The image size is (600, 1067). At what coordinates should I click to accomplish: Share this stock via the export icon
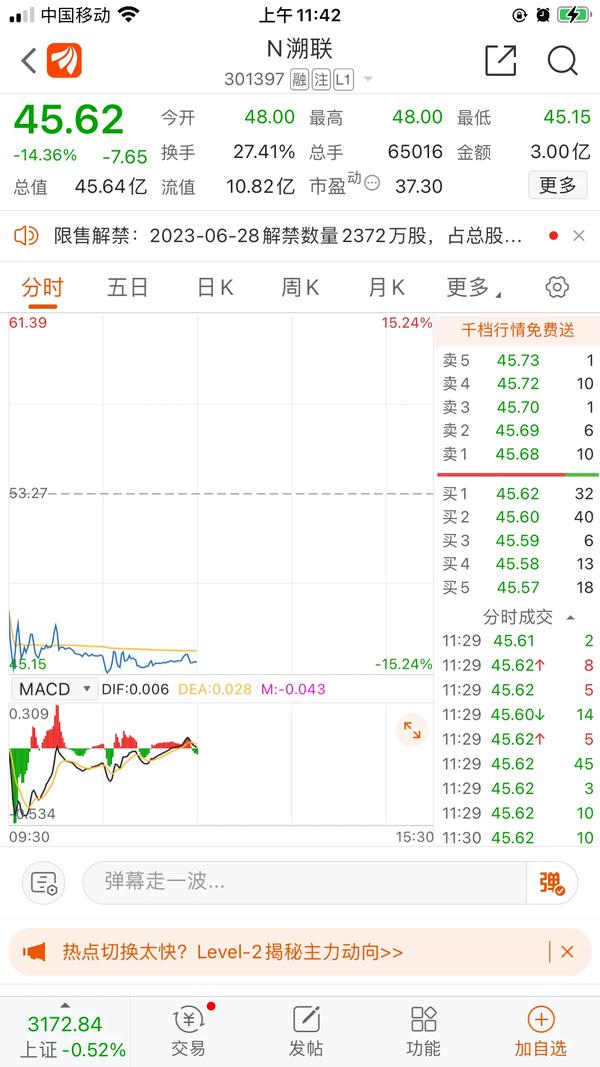pyautogui.click(x=501, y=61)
